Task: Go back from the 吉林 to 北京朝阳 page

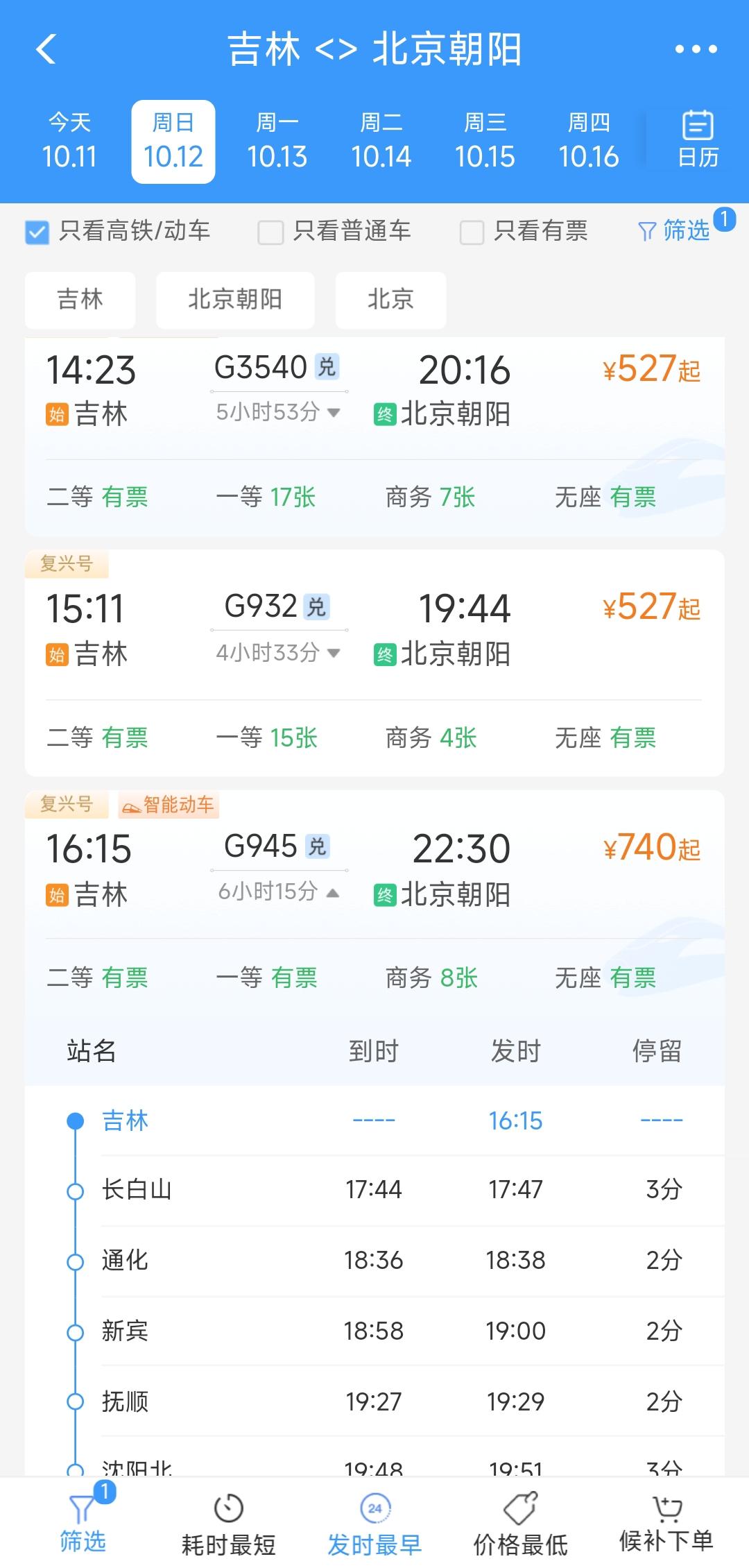Action: (x=46, y=49)
